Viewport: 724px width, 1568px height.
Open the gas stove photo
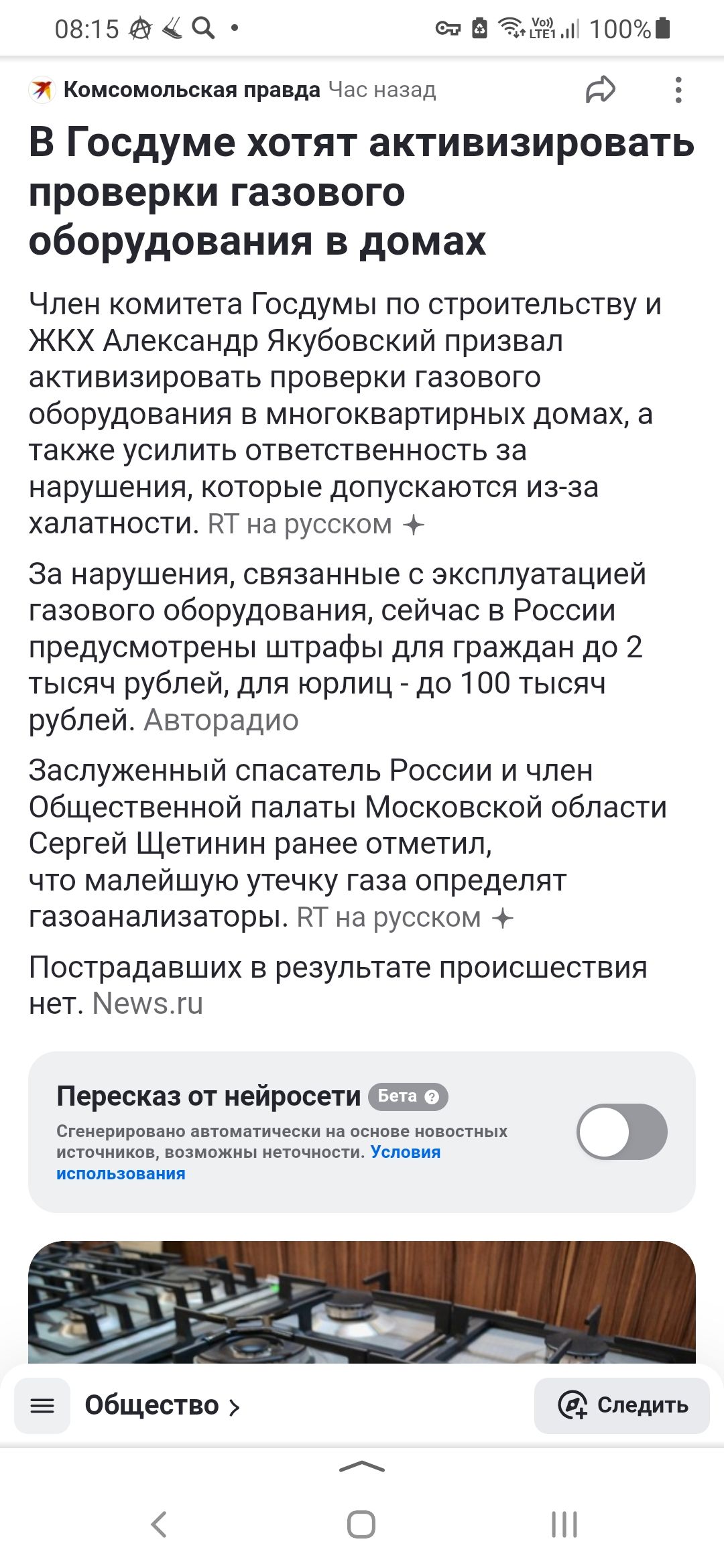(362, 1301)
